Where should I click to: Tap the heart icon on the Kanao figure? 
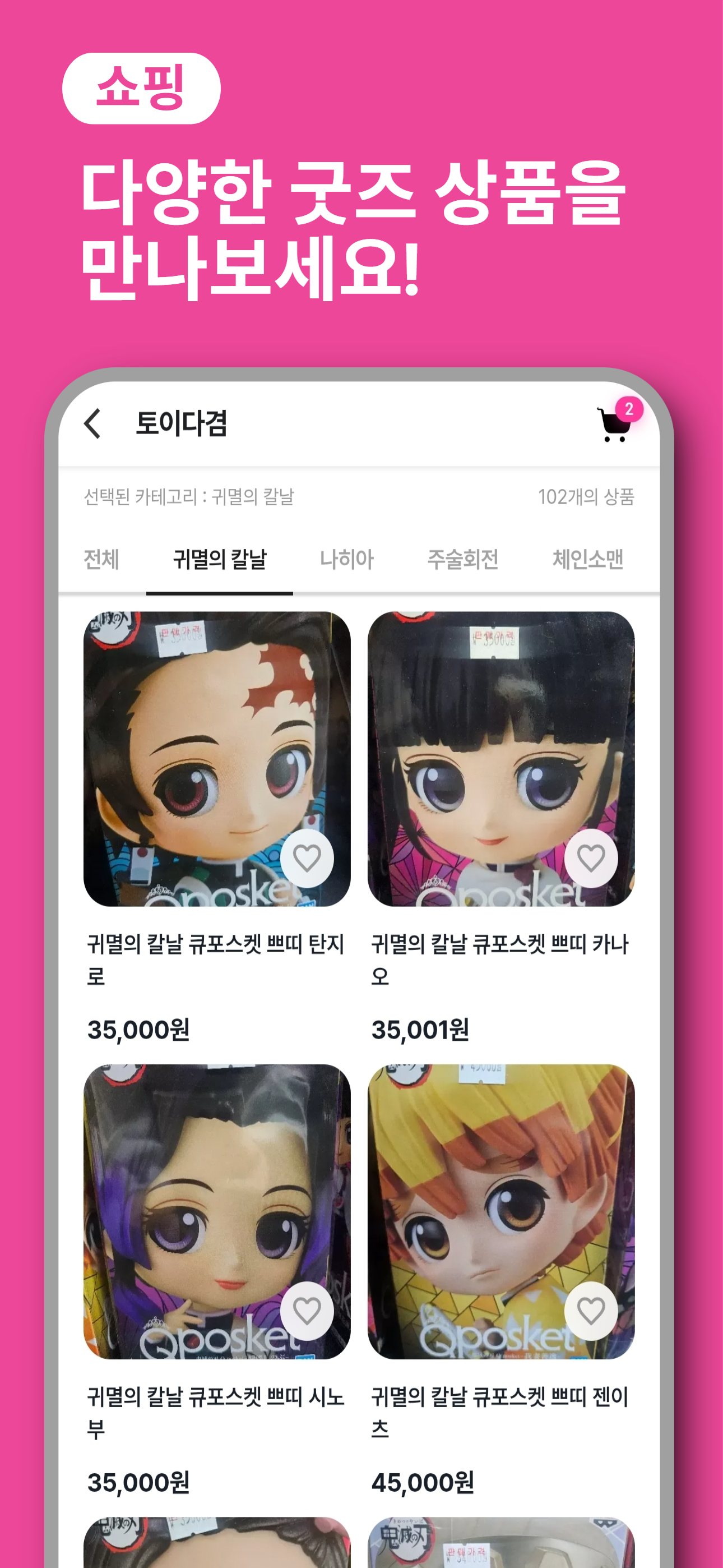tap(591, 856)
